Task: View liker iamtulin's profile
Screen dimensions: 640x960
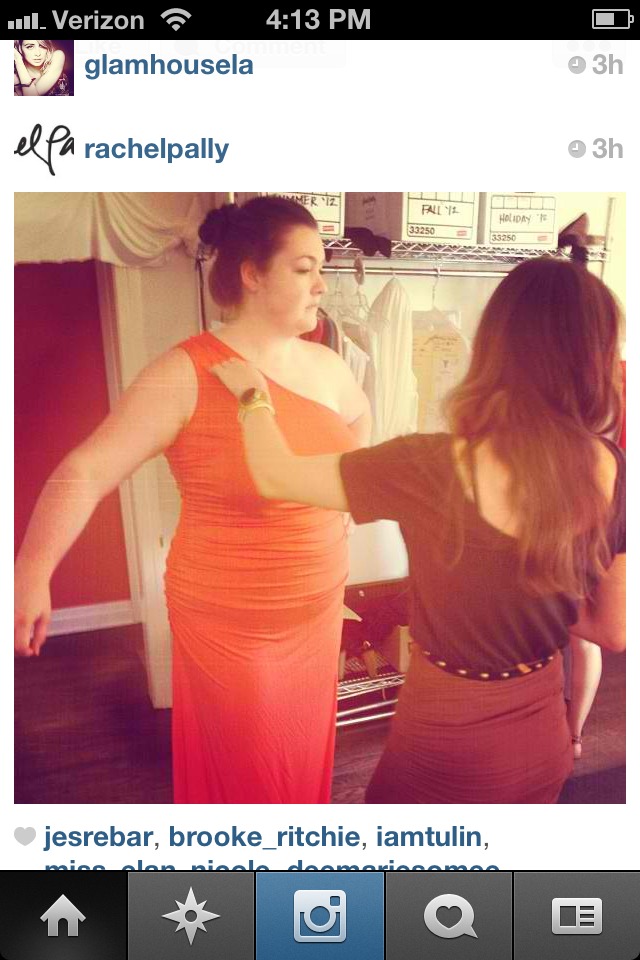Action: [432, 837]
